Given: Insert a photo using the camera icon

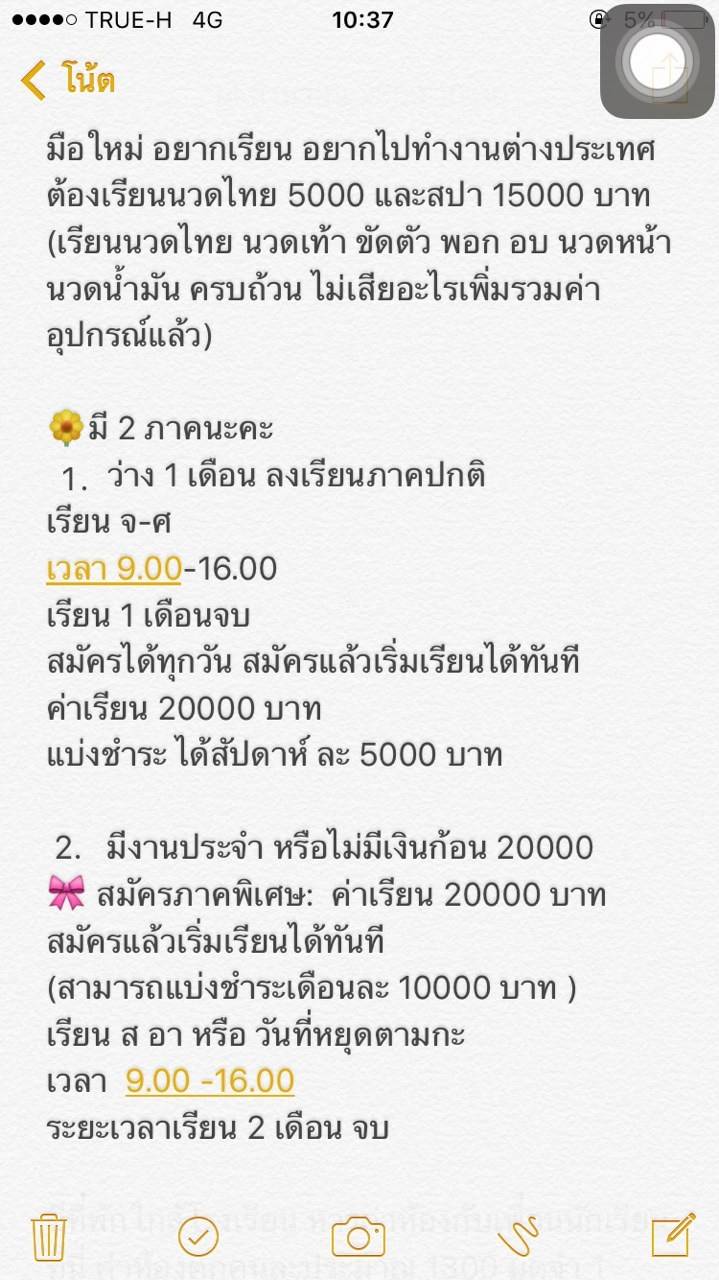Looking at the screenshot, I should (358, 1237).
